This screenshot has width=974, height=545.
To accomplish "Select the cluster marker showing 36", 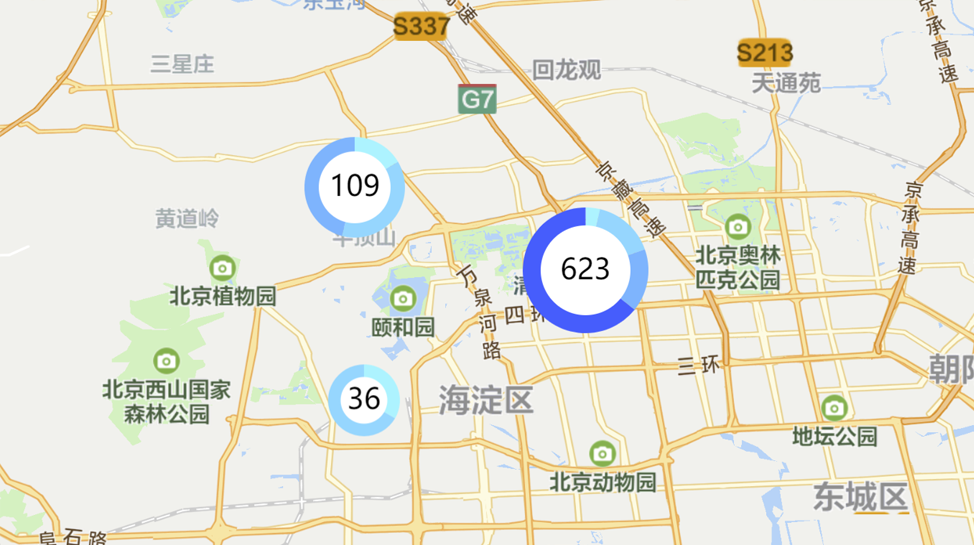I will (x=364, y=400).
